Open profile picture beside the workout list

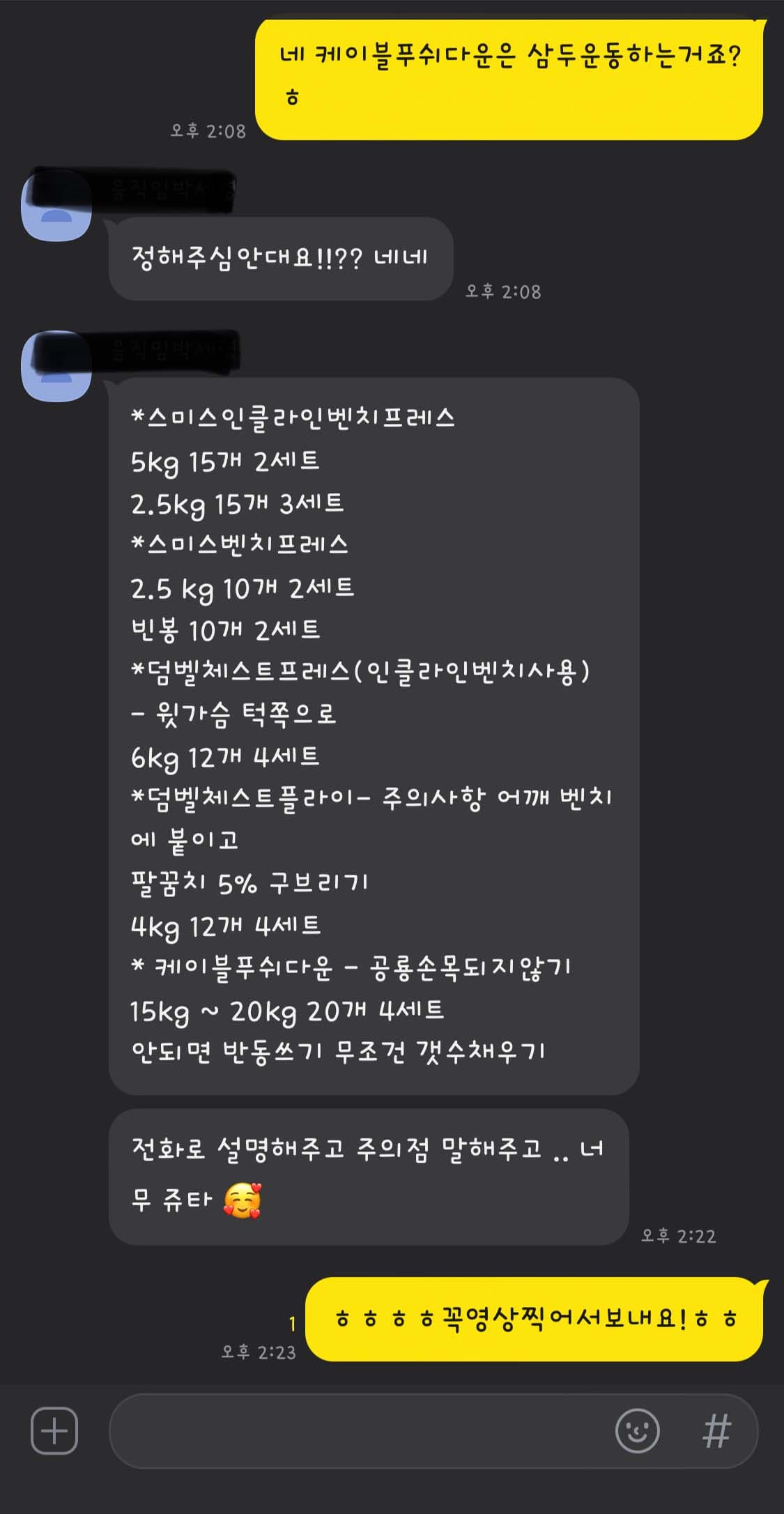(56, 367)
